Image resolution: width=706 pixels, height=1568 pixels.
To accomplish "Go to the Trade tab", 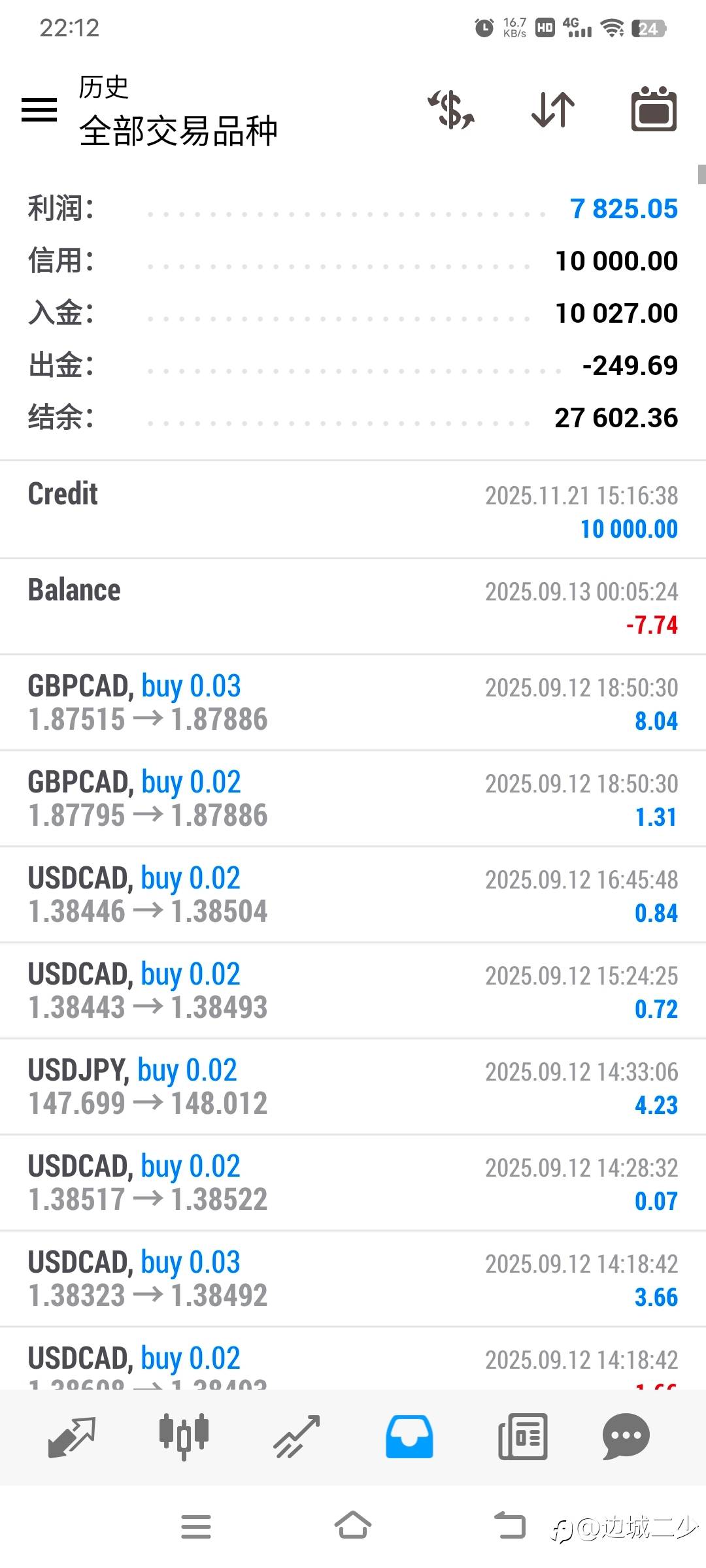I will tap(297, 1436).
